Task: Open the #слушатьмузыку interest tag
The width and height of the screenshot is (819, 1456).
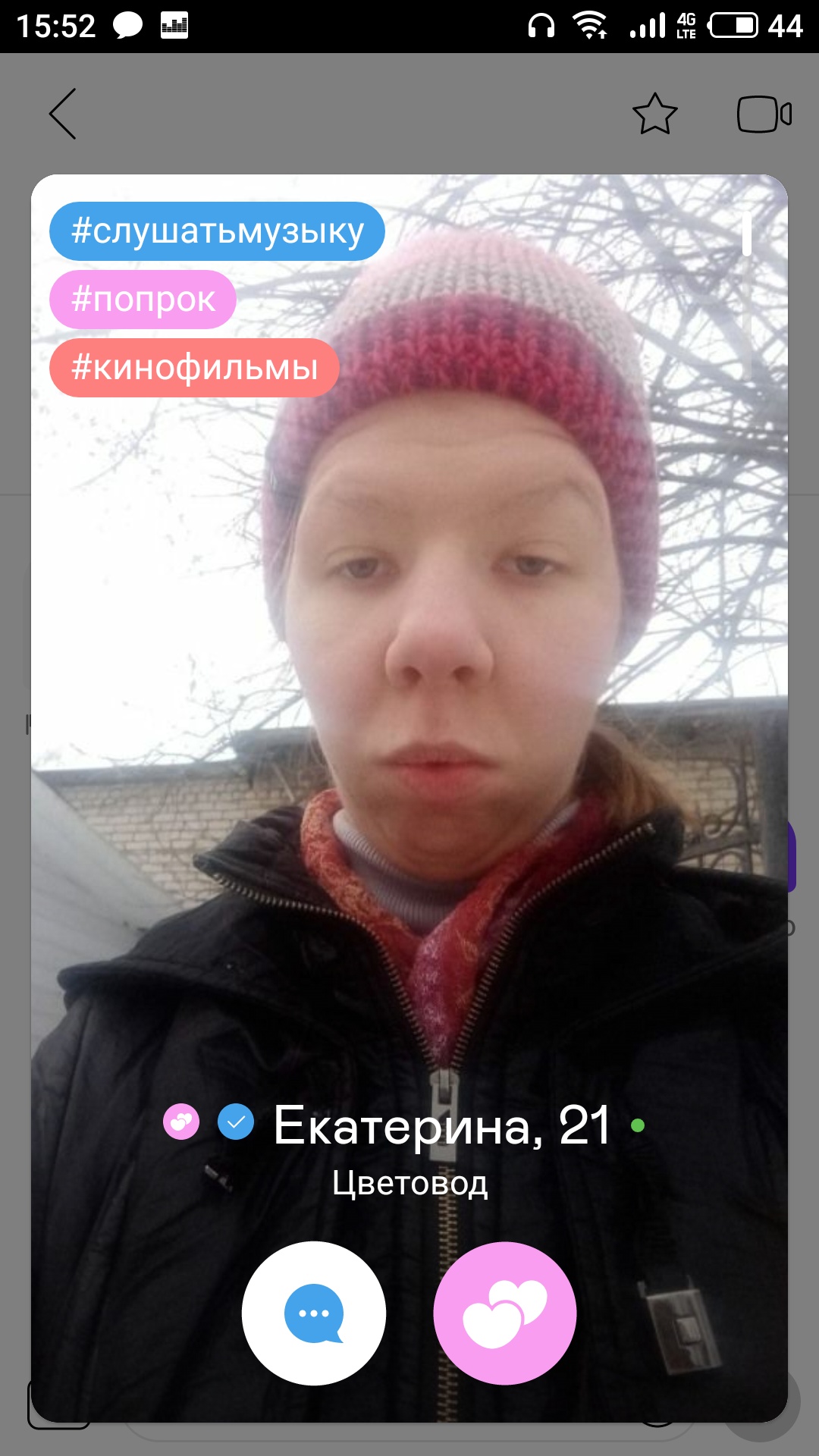Action: click(x=217, y=231)
